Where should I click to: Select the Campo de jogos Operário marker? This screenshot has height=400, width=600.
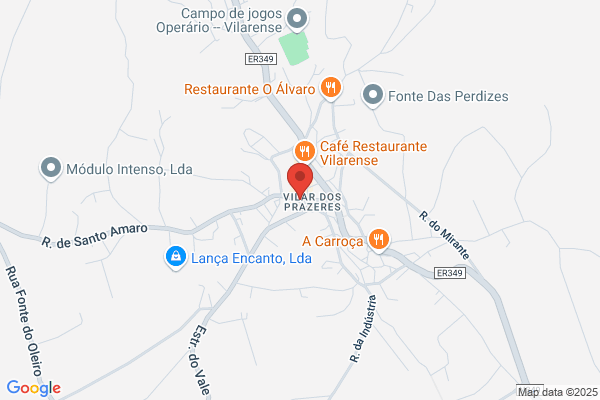click(297, 20)
